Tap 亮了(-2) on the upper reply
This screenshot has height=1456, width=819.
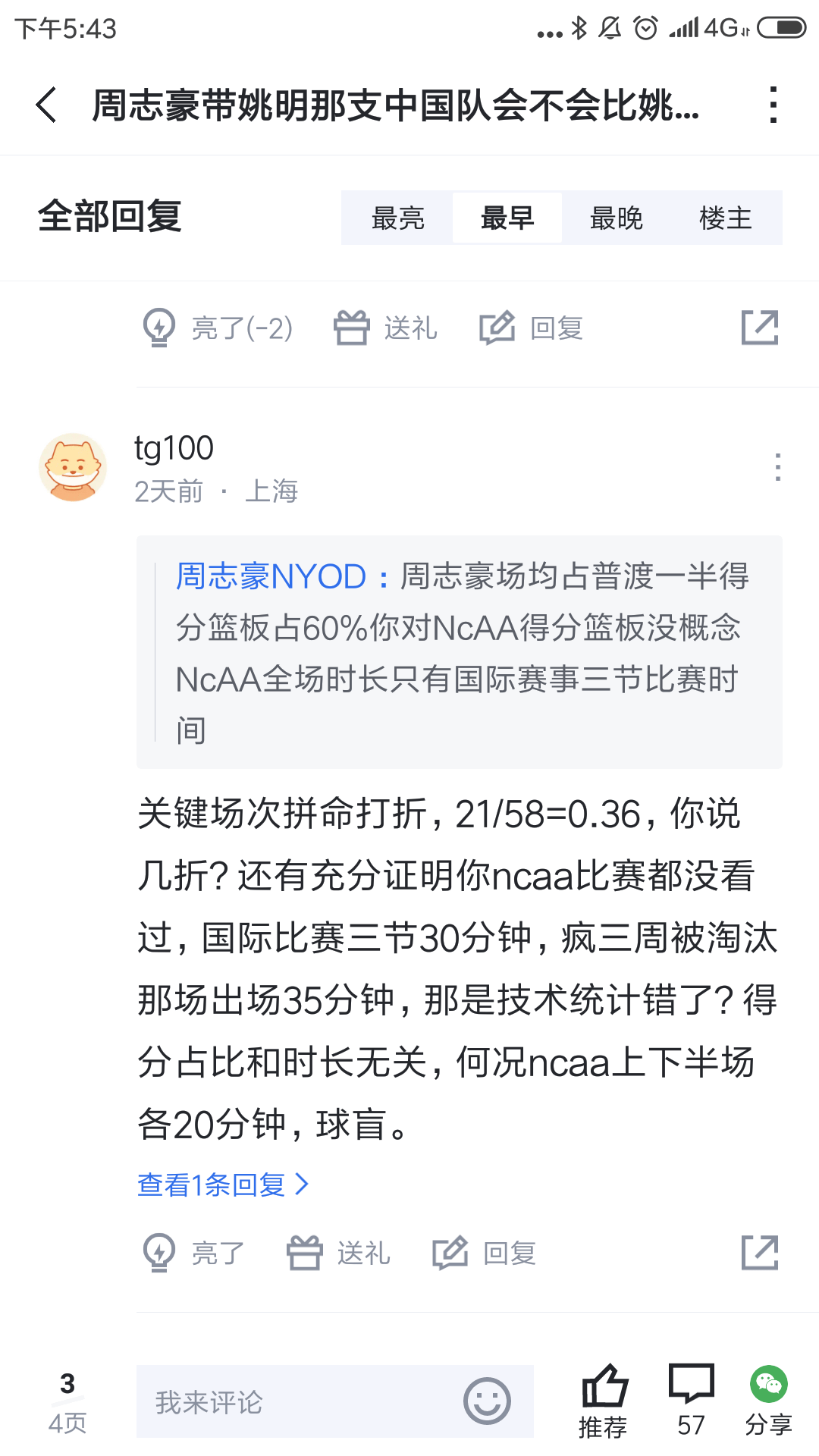(x=218, y=328)
